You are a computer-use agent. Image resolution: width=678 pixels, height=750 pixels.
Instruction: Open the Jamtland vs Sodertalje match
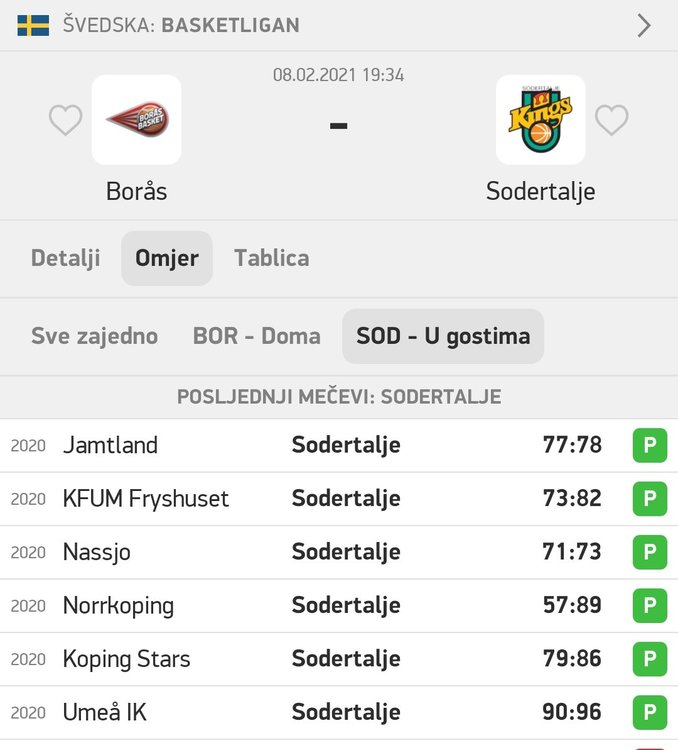click(x=339, y=446)
